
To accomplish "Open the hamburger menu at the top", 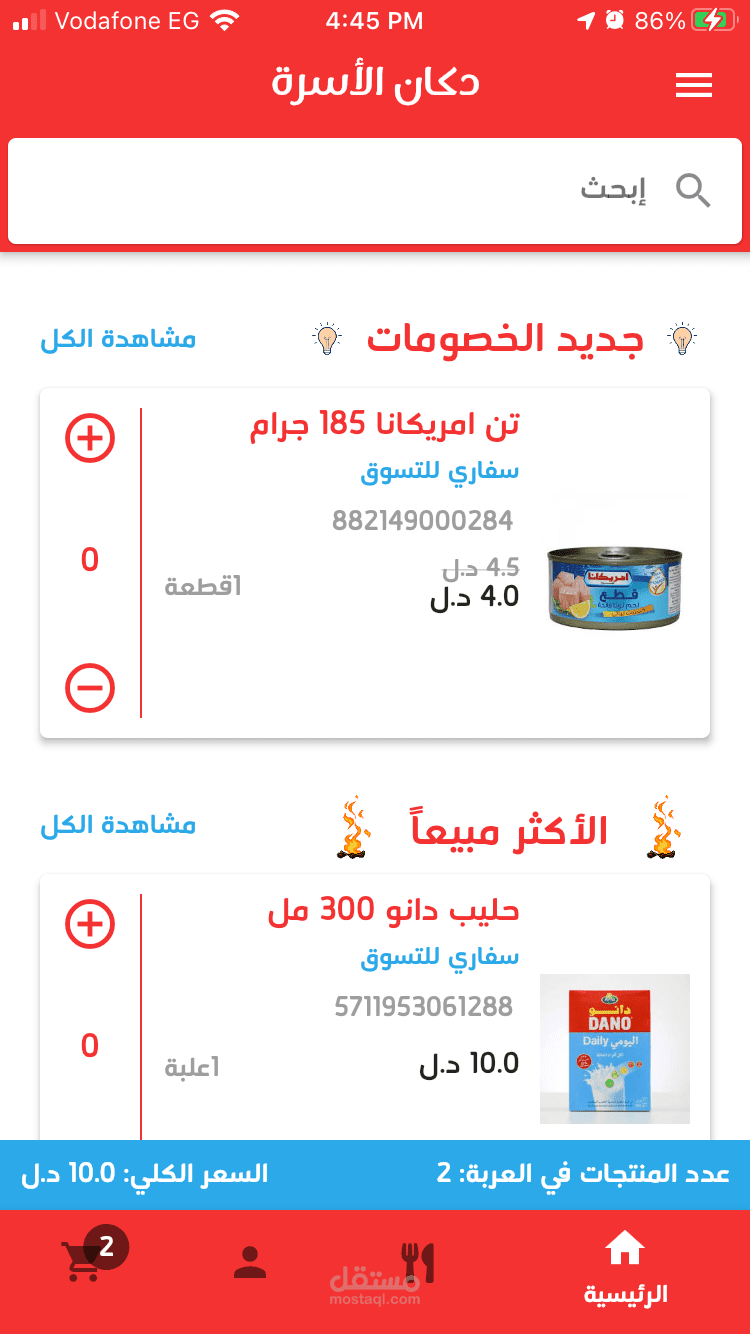I will point(694,85).
